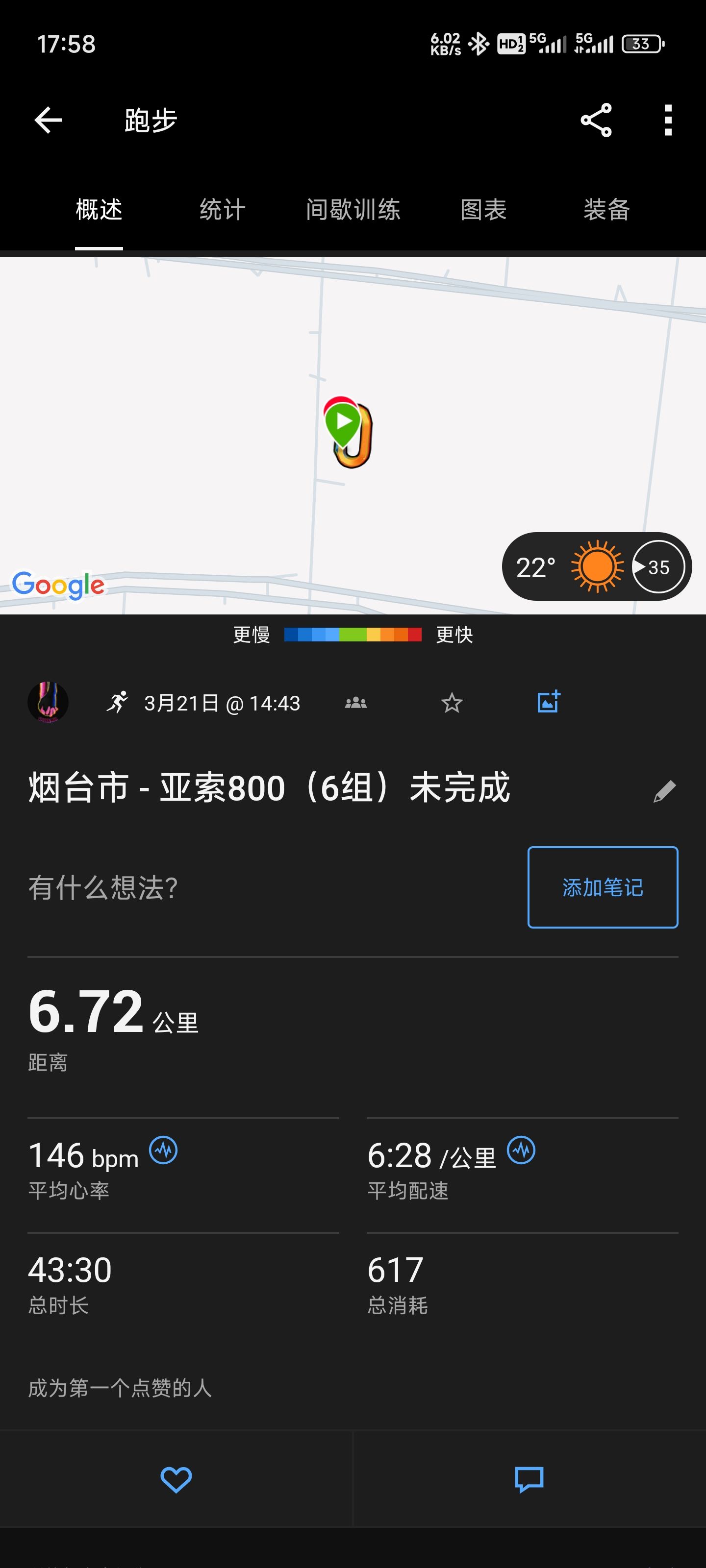Share this running activity

(x=596, y=120)
